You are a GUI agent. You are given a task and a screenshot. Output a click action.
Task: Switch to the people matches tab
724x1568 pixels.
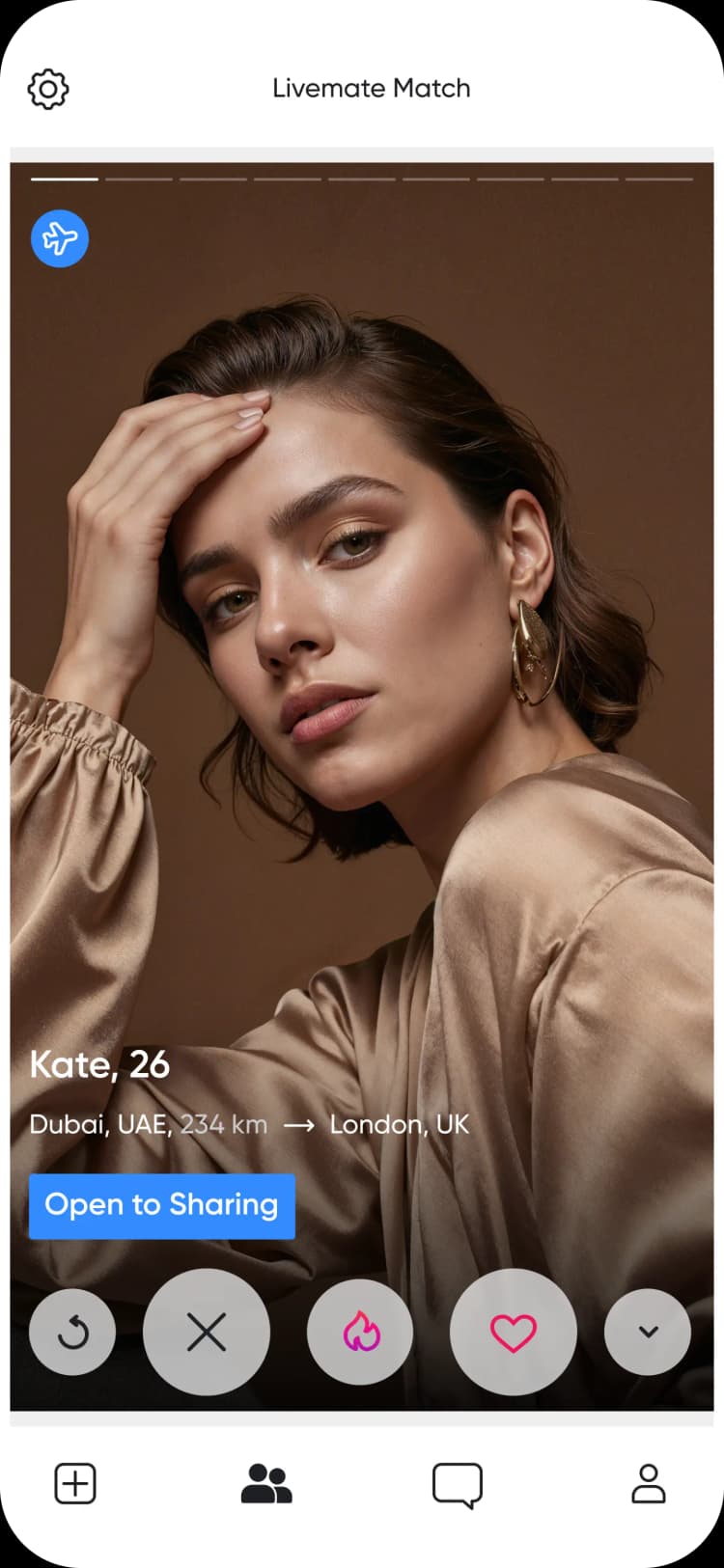pos(266,1483)
